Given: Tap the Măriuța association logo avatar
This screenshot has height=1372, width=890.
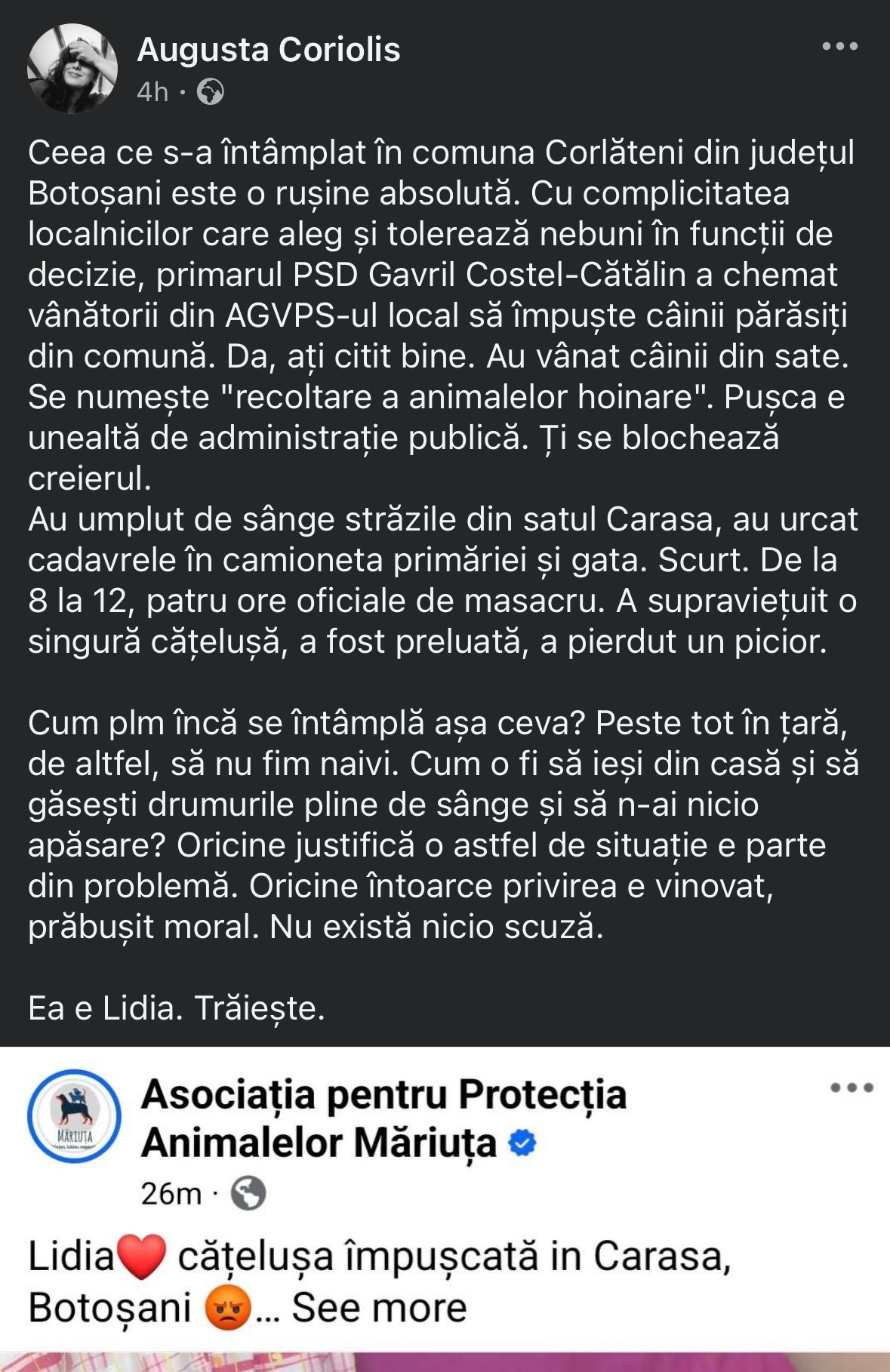Looking at the screenshot, I should (x=74, y=1115).
